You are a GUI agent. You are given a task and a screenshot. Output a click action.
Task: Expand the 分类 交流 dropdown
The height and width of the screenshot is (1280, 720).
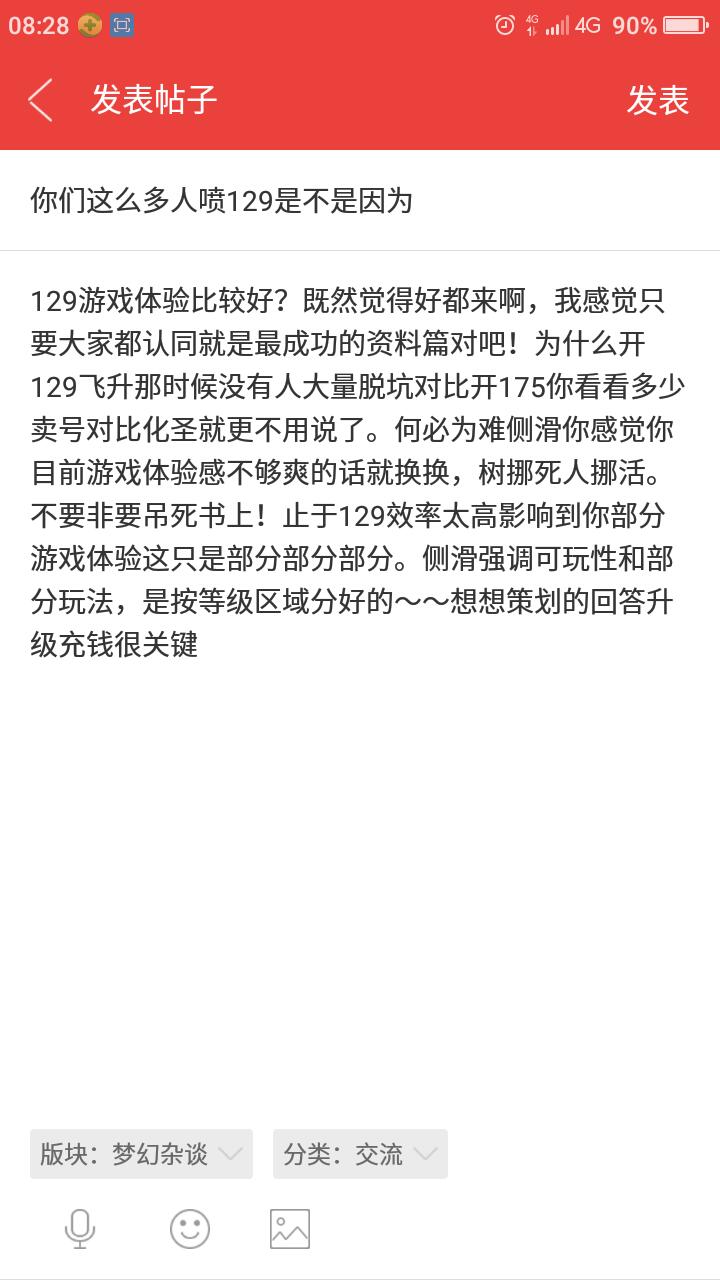point(360,1154)
